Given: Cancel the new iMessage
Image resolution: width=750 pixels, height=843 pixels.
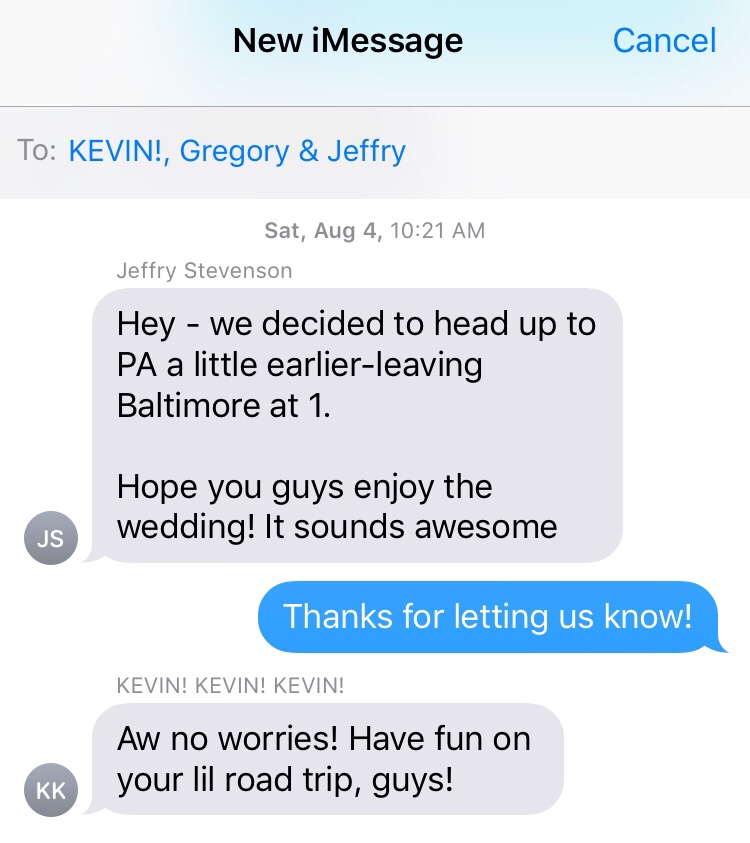Looking at the screenshot, I should point(664,41).
